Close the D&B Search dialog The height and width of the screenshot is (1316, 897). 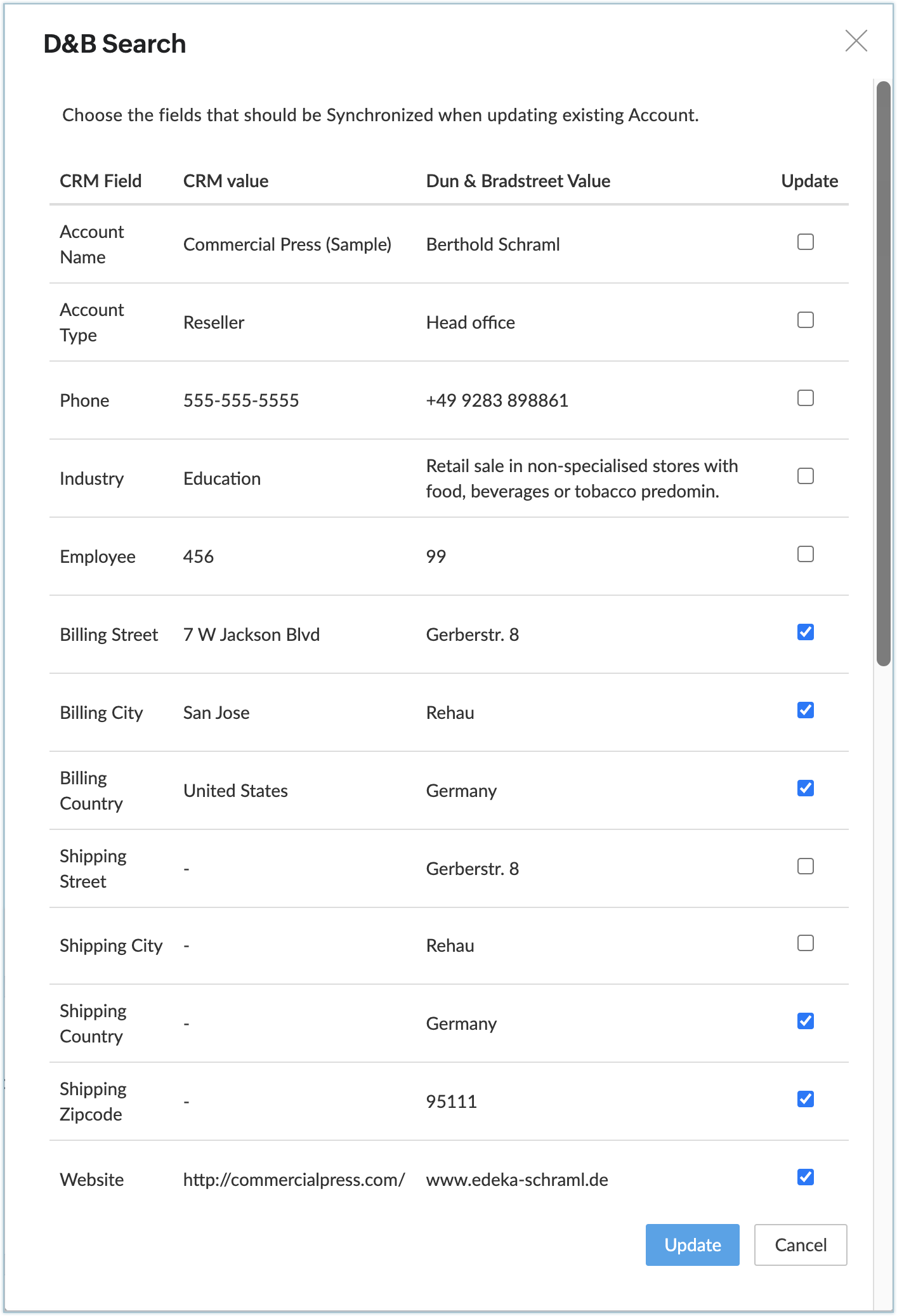coord(856,41)
